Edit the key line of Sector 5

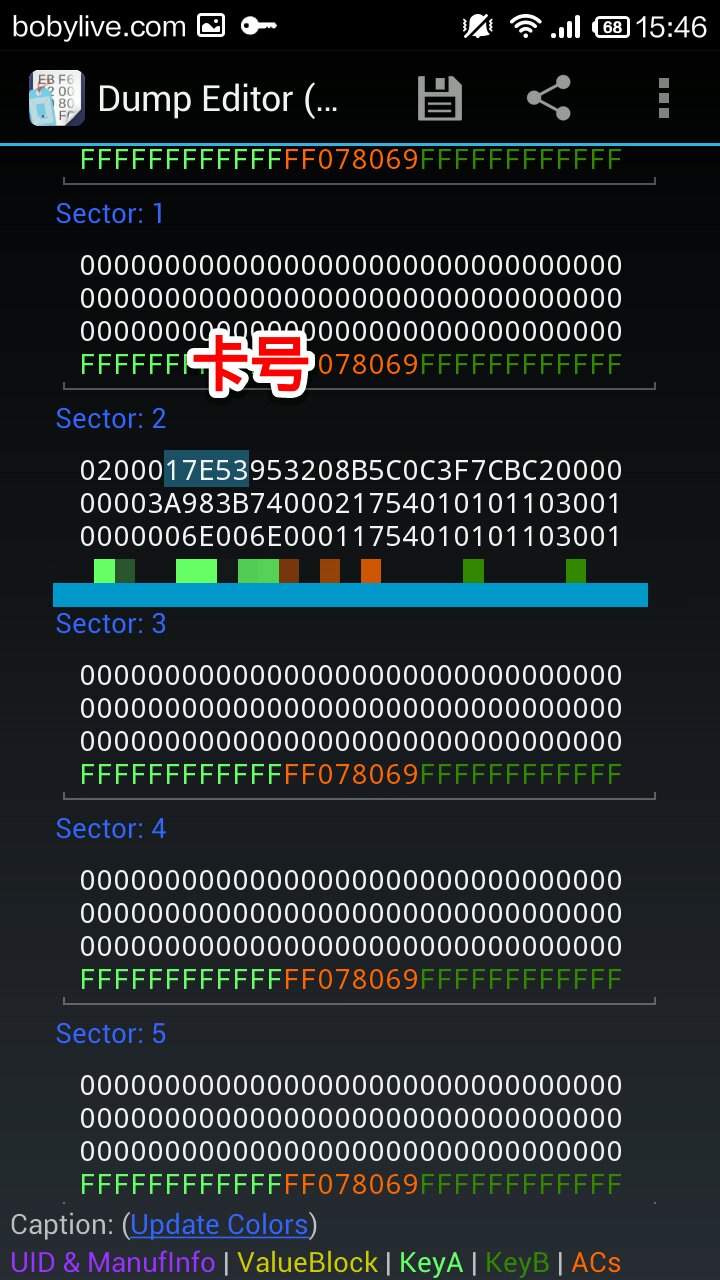350,1184
